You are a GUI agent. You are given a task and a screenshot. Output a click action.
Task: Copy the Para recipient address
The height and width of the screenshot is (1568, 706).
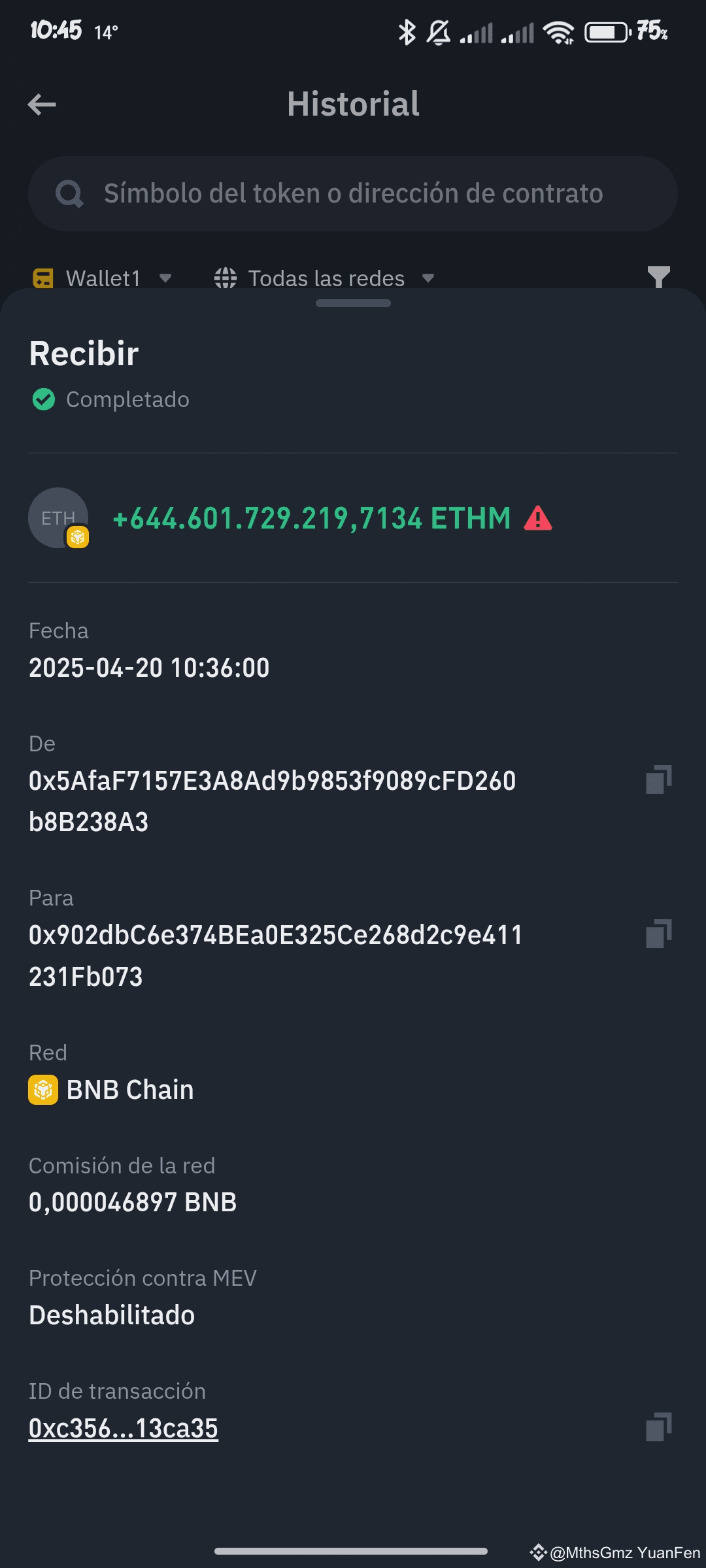pyautogui.click(x=658, y=934)
